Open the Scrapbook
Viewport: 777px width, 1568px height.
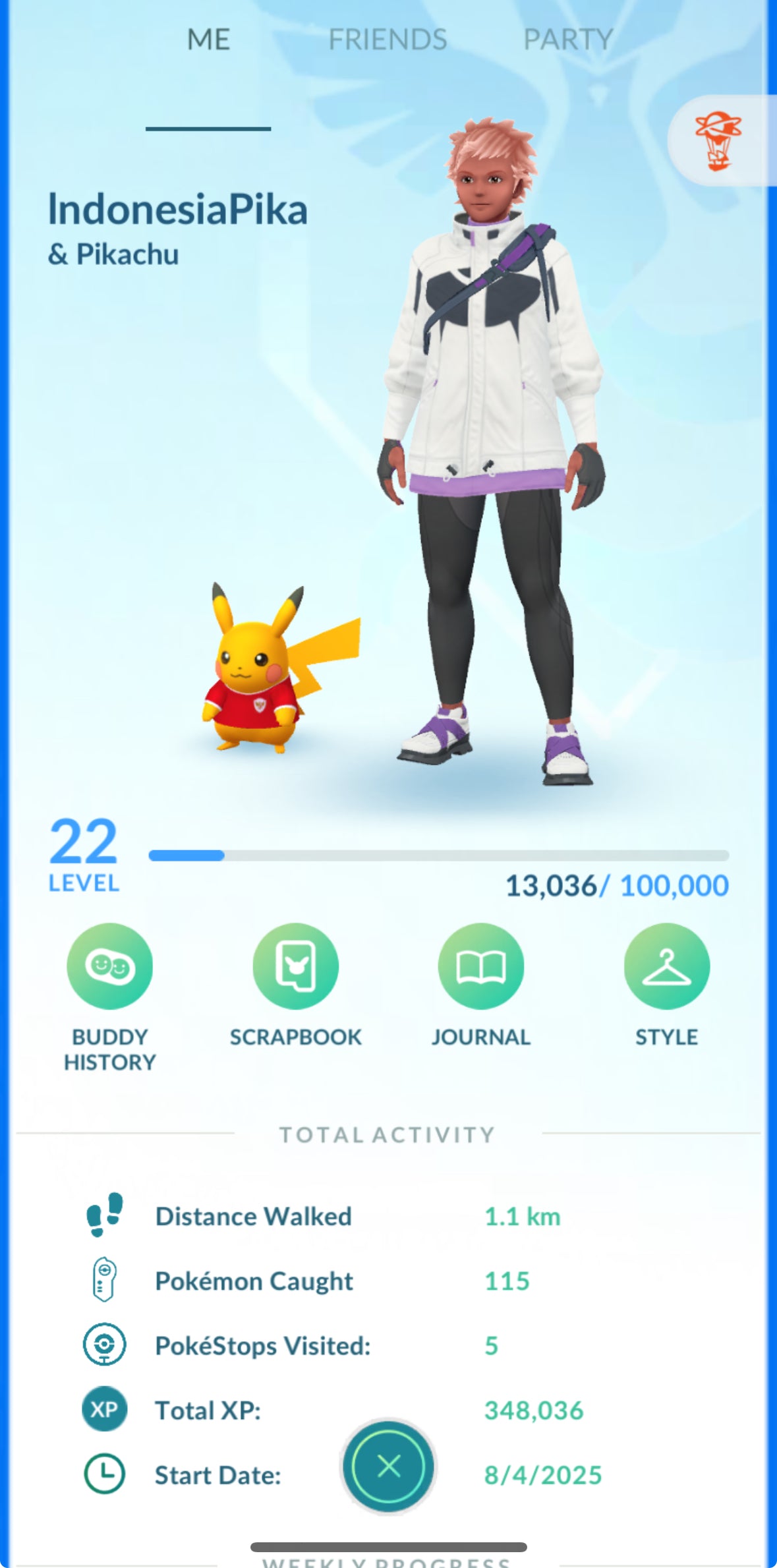point(295,966)
